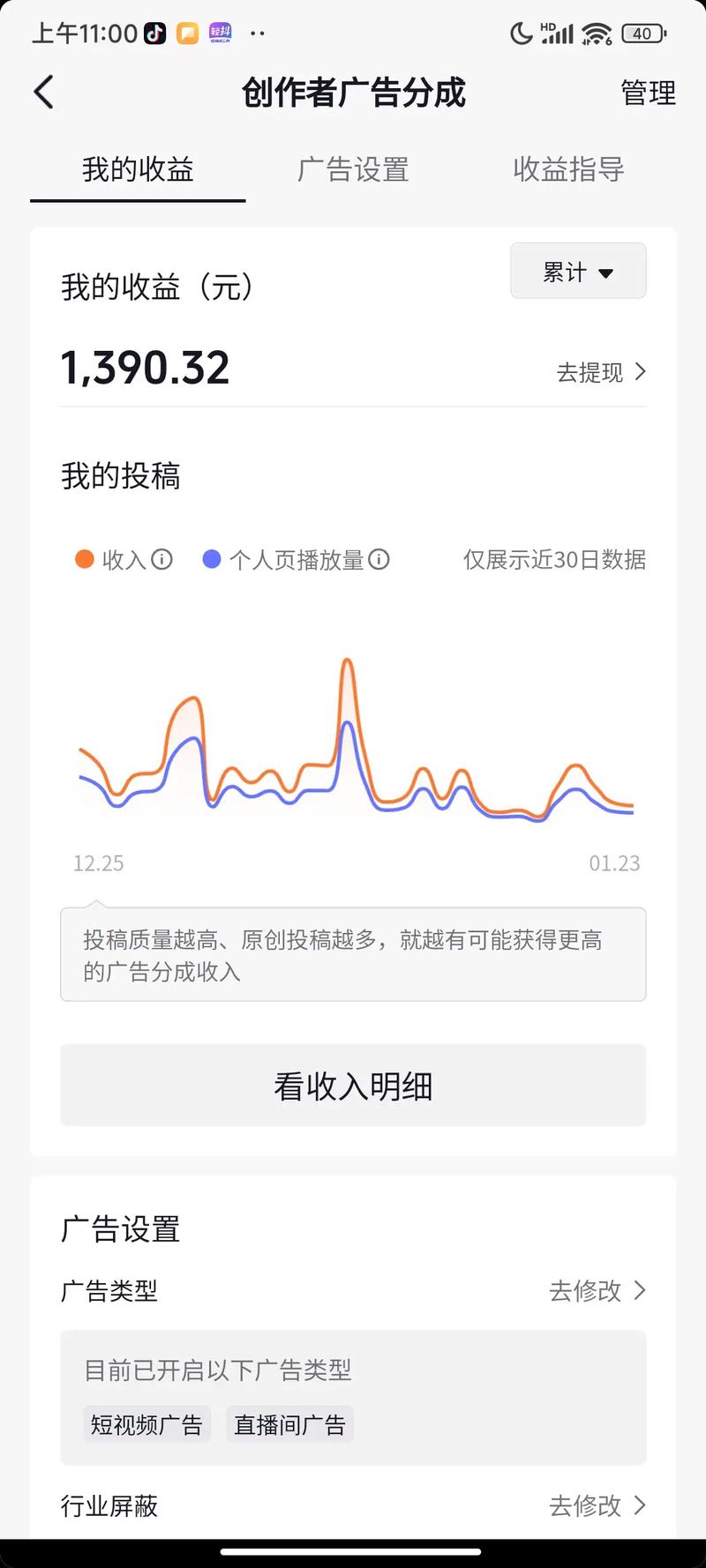Open 去修改 for 行业屏蔽
The height and width of the screenshot is (1568, 706).
pyautogui.click(x=597, y=1505)
